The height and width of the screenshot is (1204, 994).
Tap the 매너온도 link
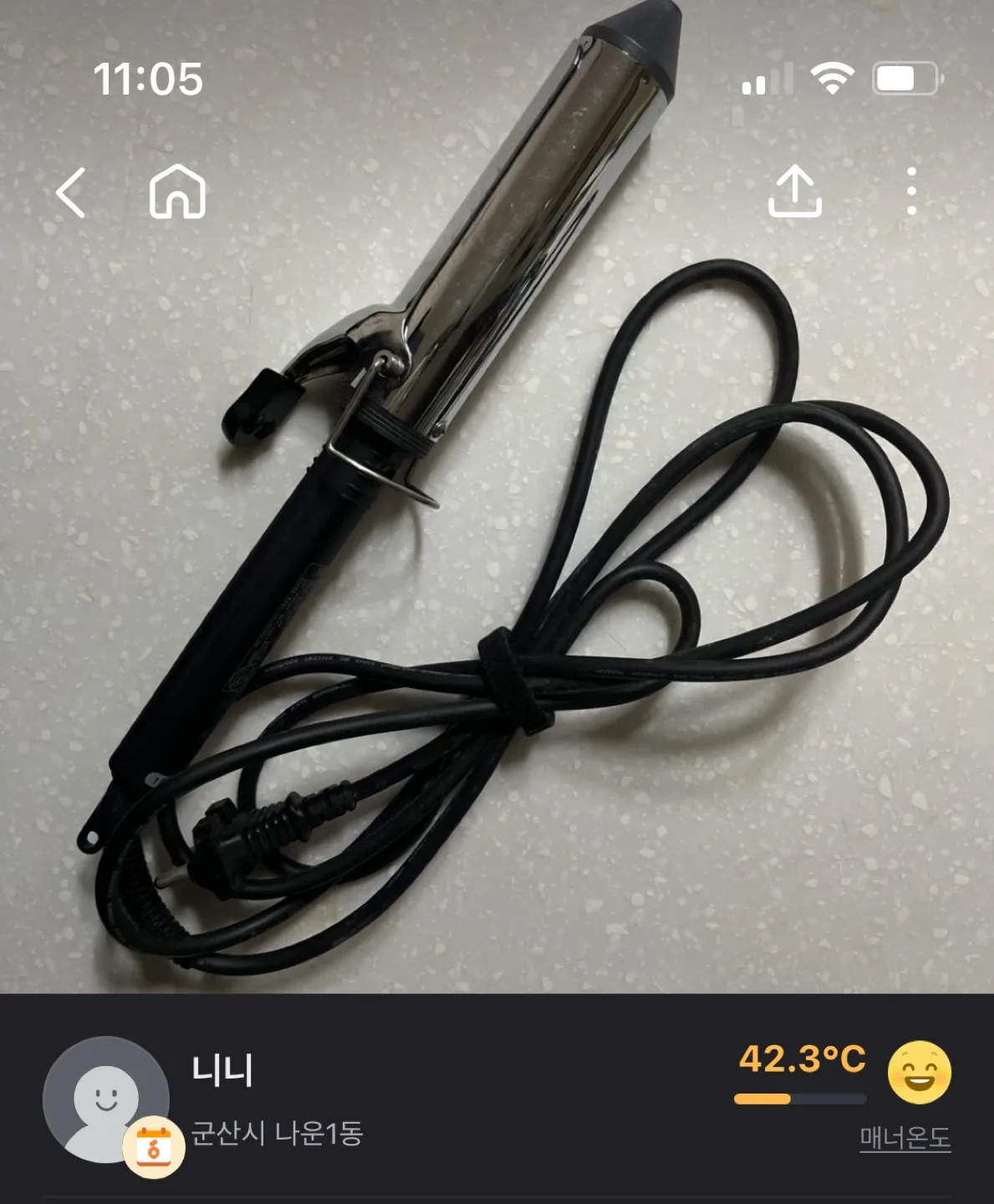(905, 1139)
